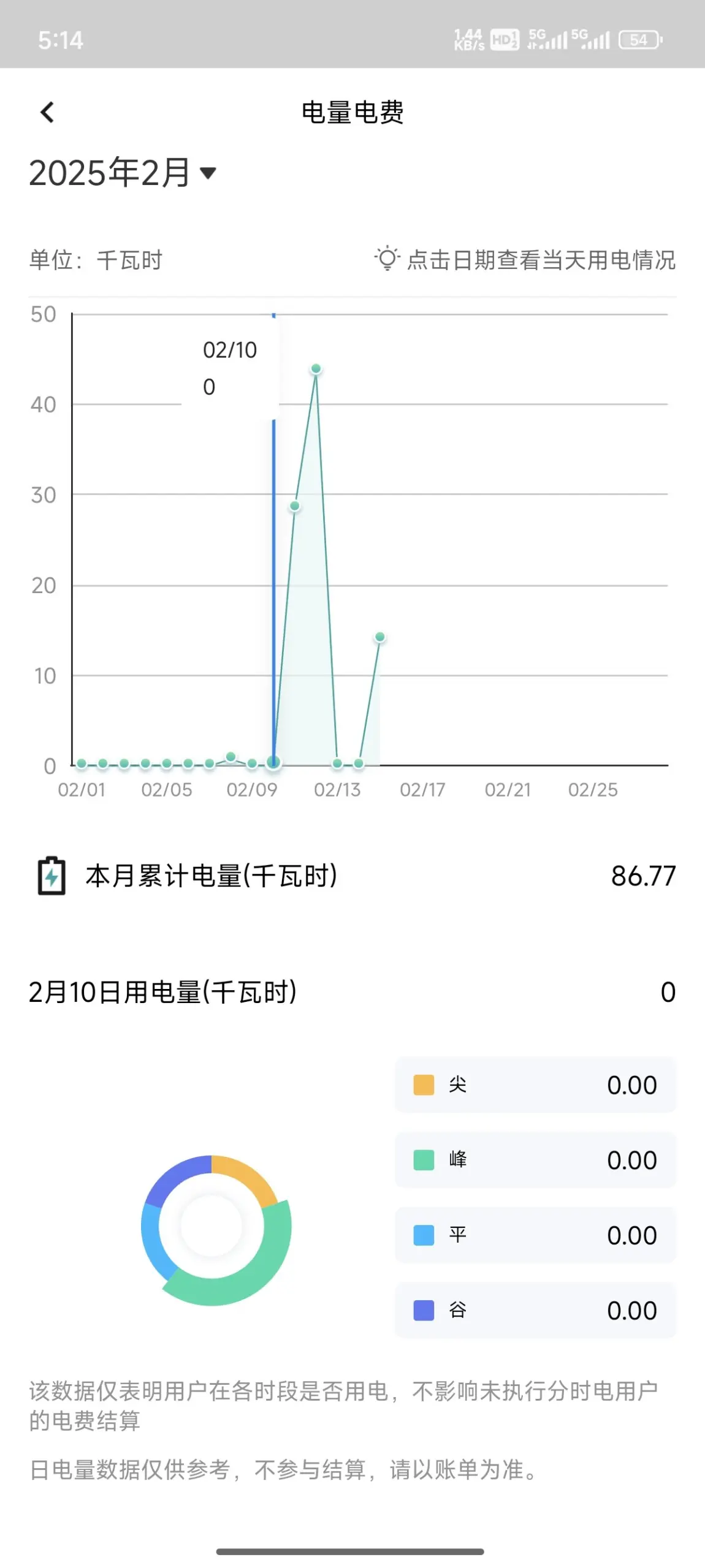Screen dimensions: 705x1568
Task: Select the data point at 02/11 around 29
Action: click(x=294, y=506)
